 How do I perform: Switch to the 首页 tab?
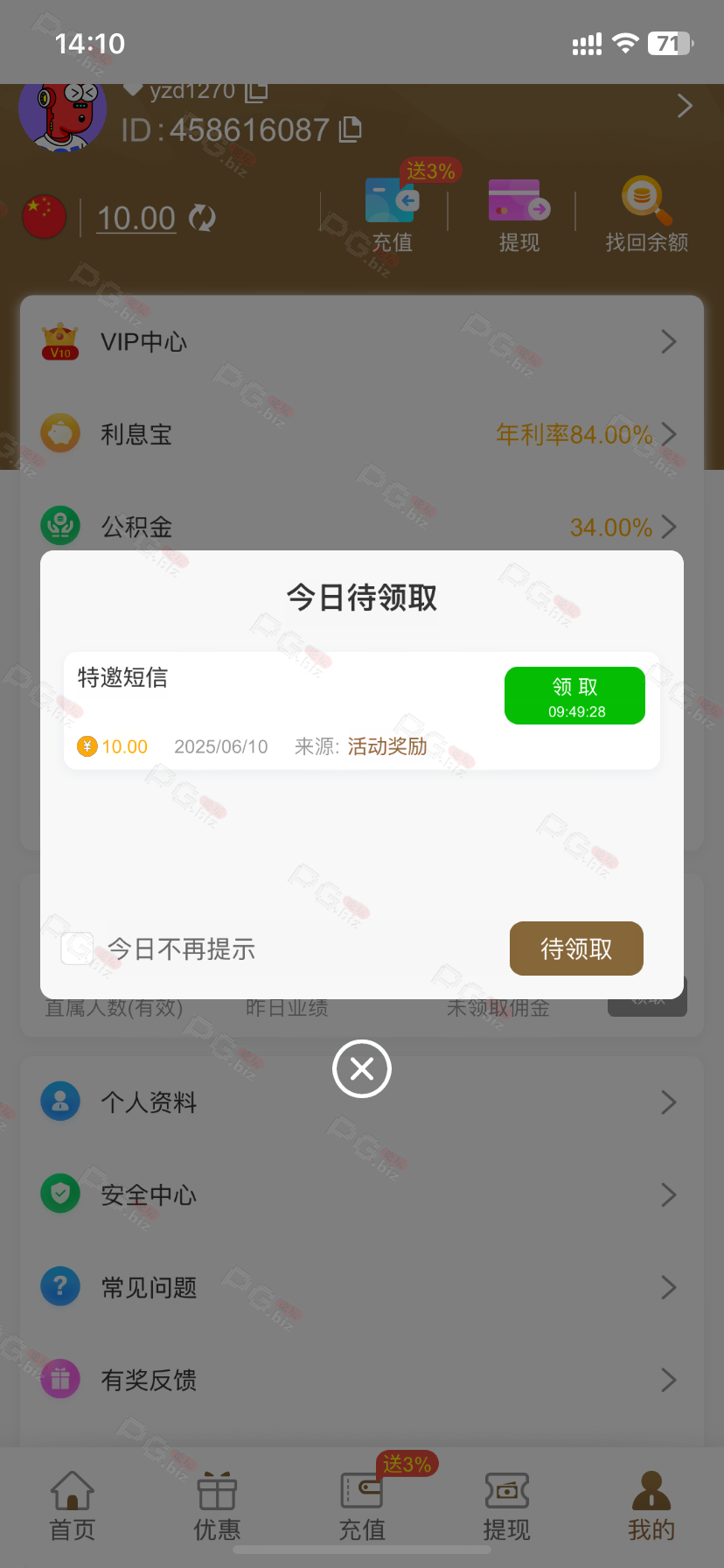(x=73, y=1506)
